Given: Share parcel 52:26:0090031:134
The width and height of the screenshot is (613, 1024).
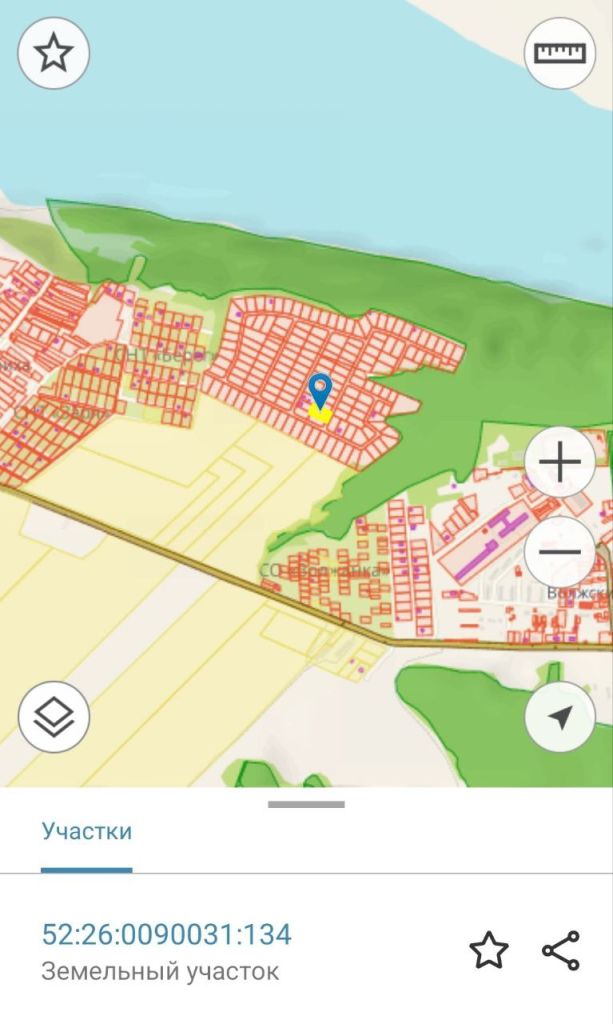Looking at the screenshot, I should 561,950.
